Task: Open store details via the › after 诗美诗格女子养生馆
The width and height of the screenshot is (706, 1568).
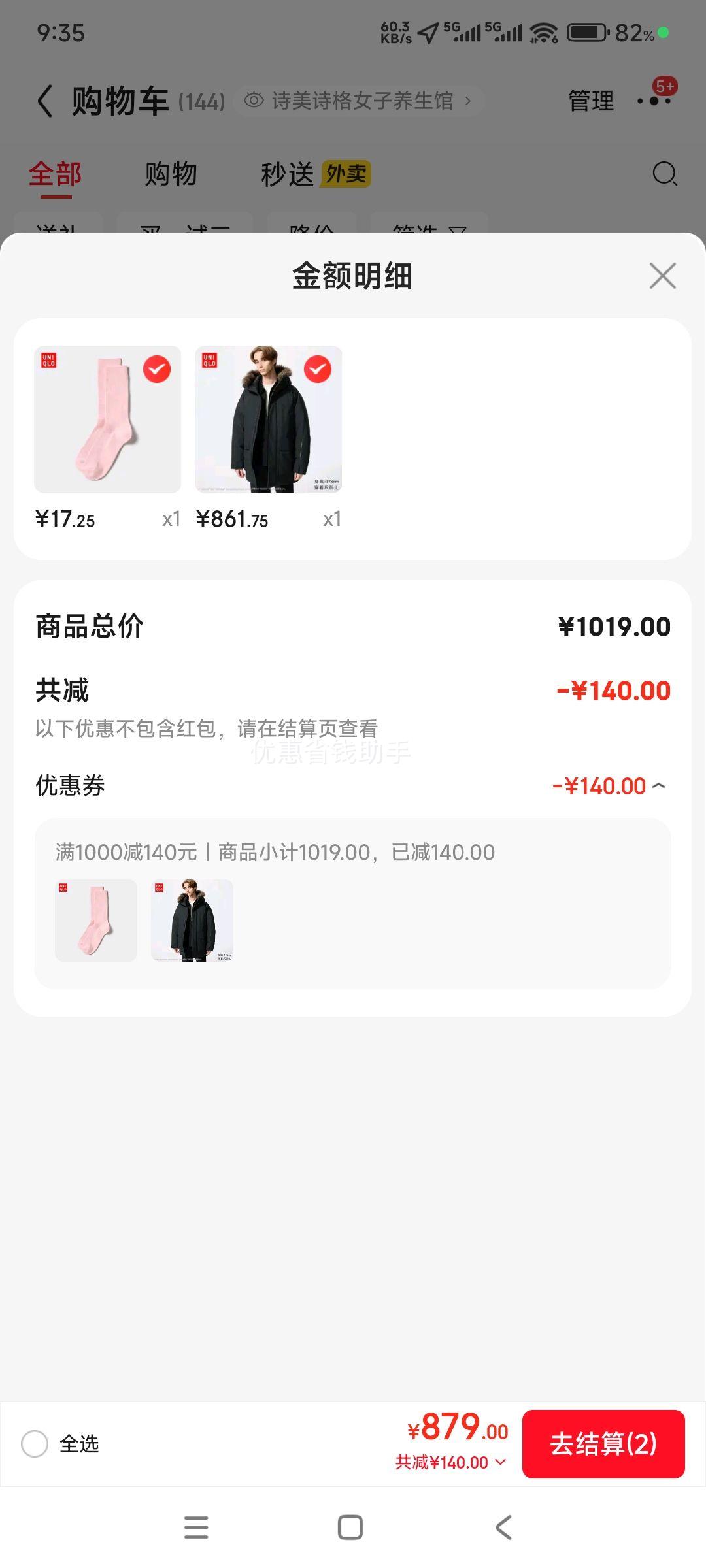Action: pyautogui.click(x=468, y=101)
